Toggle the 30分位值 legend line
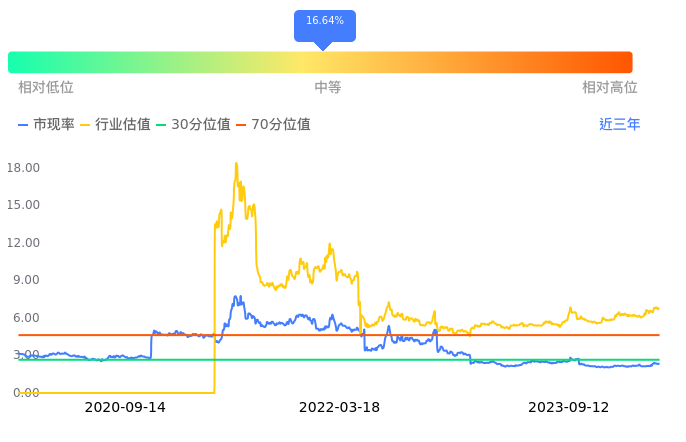 tap(193, 124)
